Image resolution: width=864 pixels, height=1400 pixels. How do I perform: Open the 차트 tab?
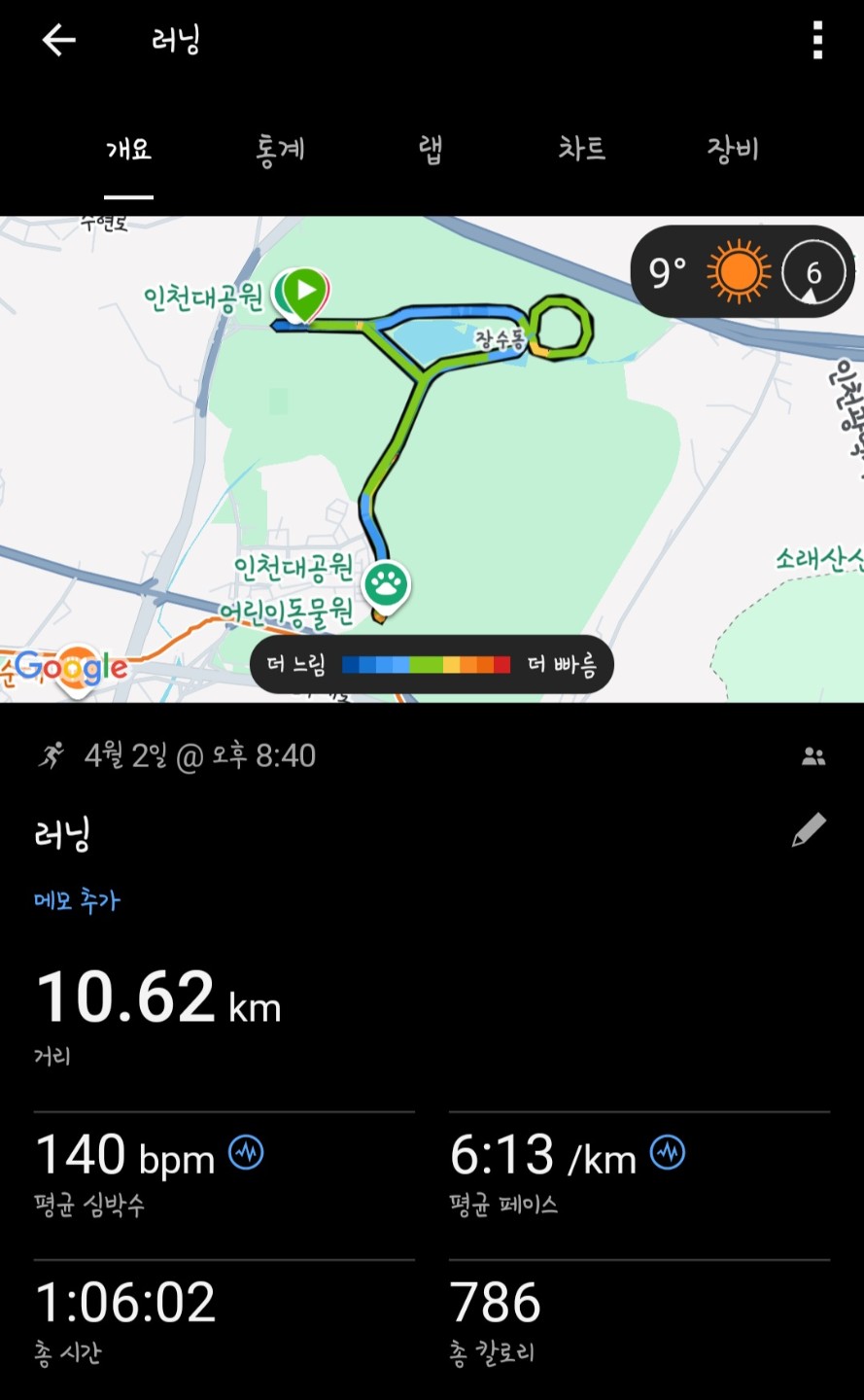point(581,150)
